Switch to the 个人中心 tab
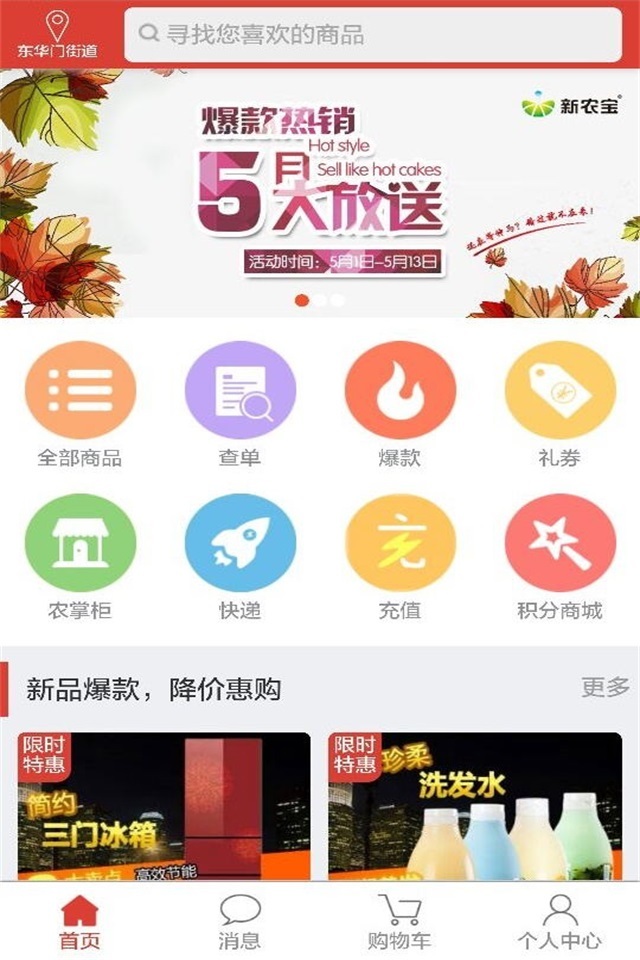Viewport: 640px width, 960px height. [x=560, y=921]
